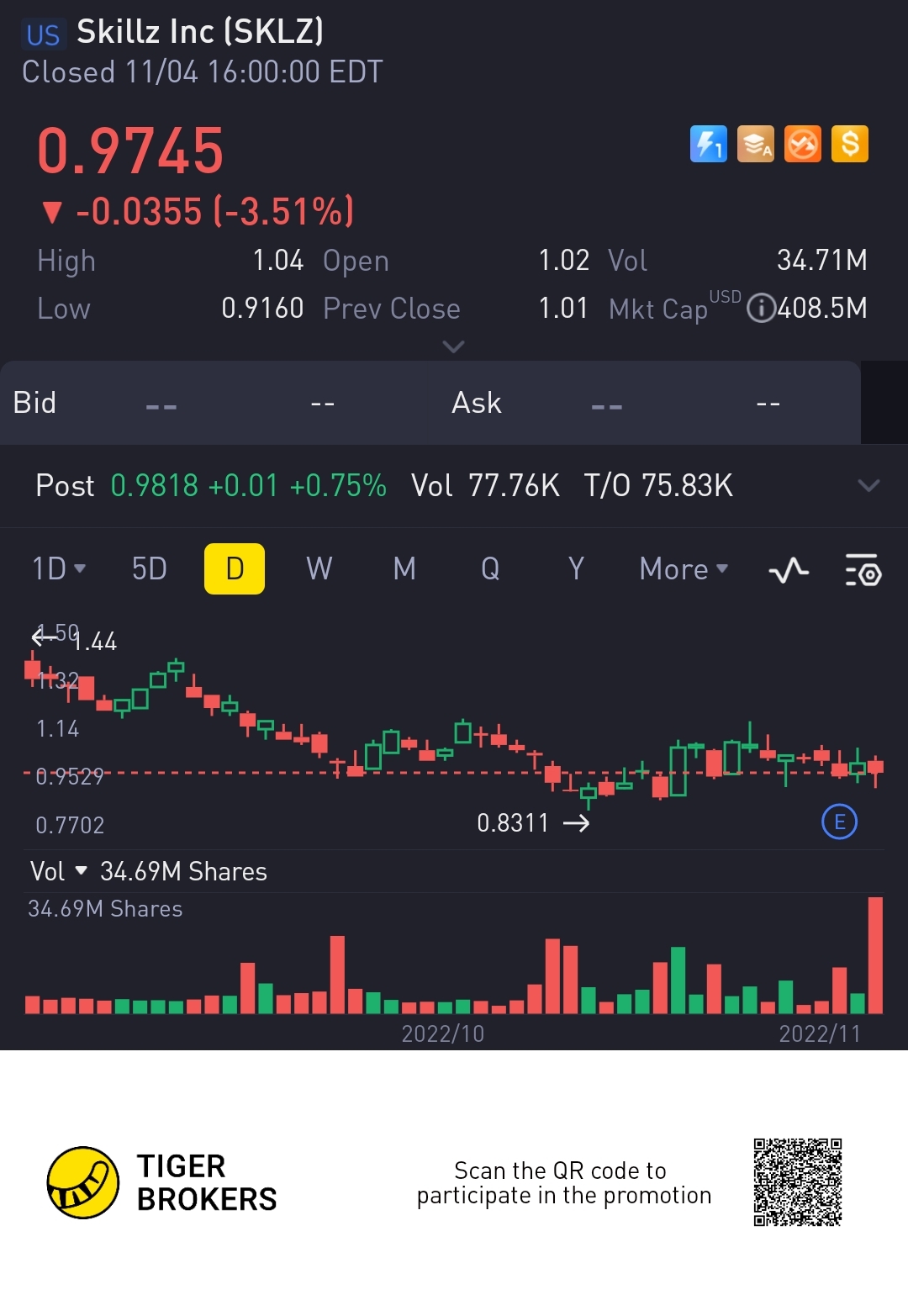This screenshot has width=908, height=1316.
Task: Switch to the Q quarterly chart
Action: tap(490, 569)
